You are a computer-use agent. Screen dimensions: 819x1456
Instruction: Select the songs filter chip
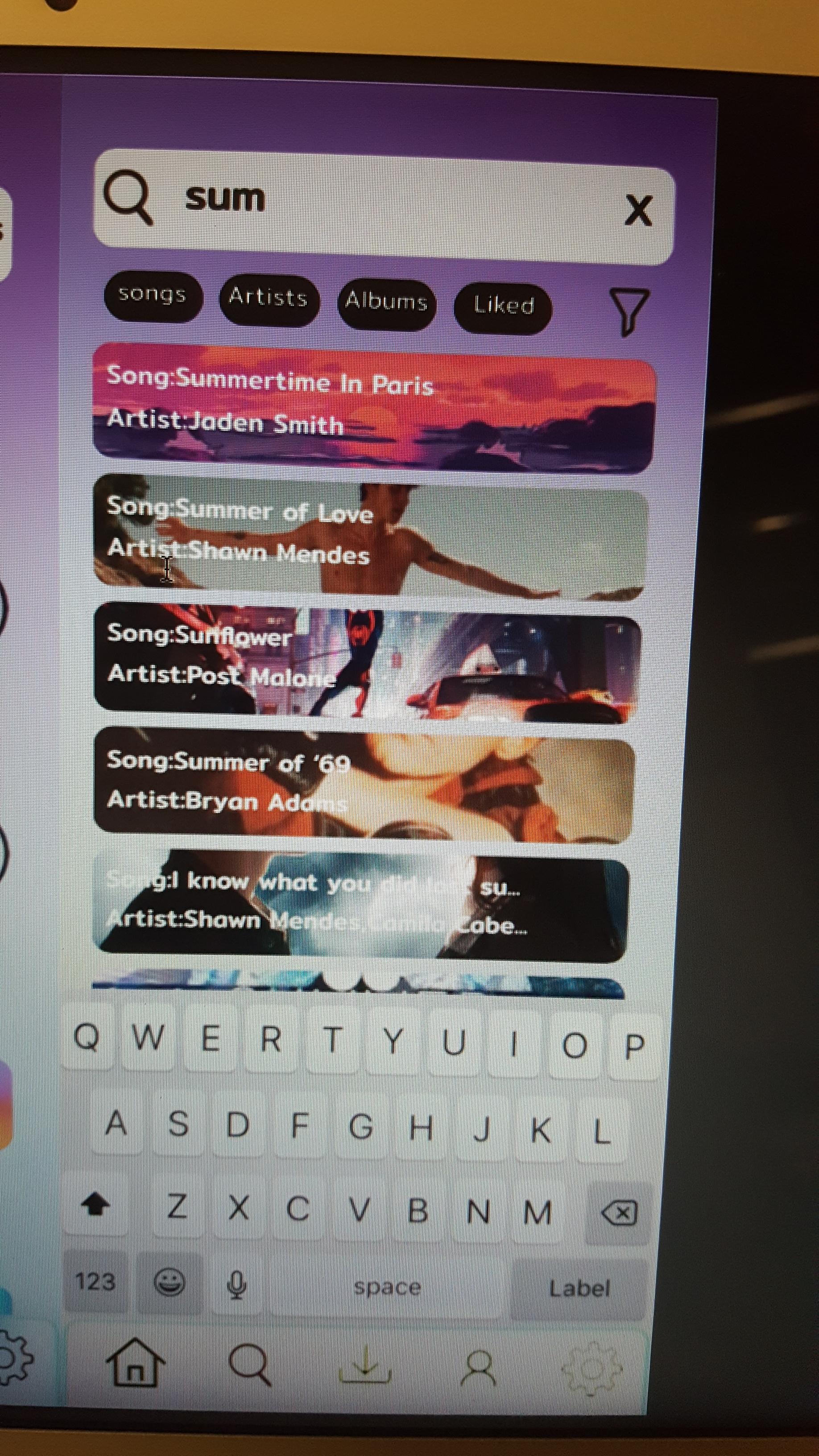[152, 296]
